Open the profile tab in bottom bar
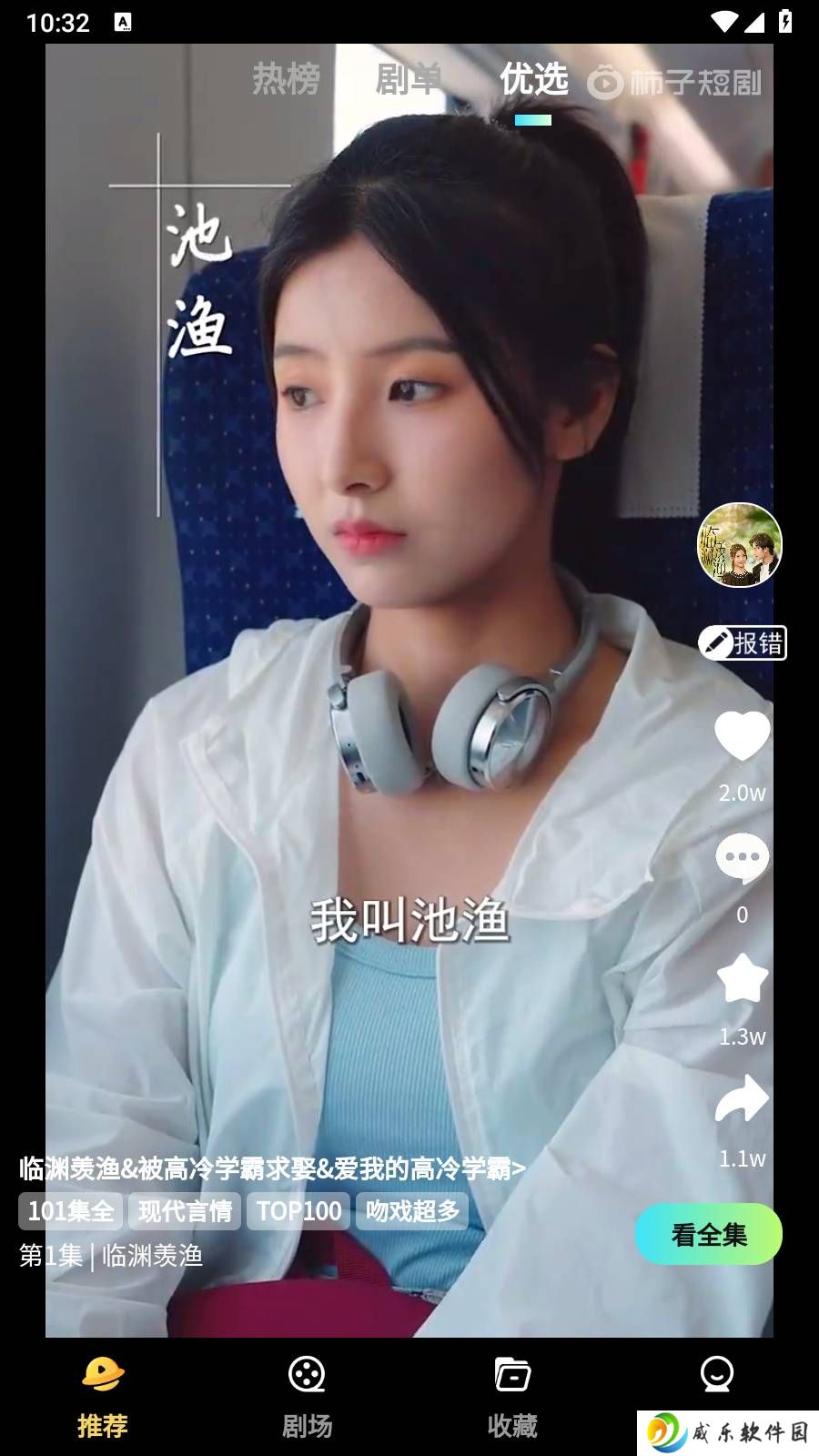Screen dimensions: 819x1456 point(716,1376)
